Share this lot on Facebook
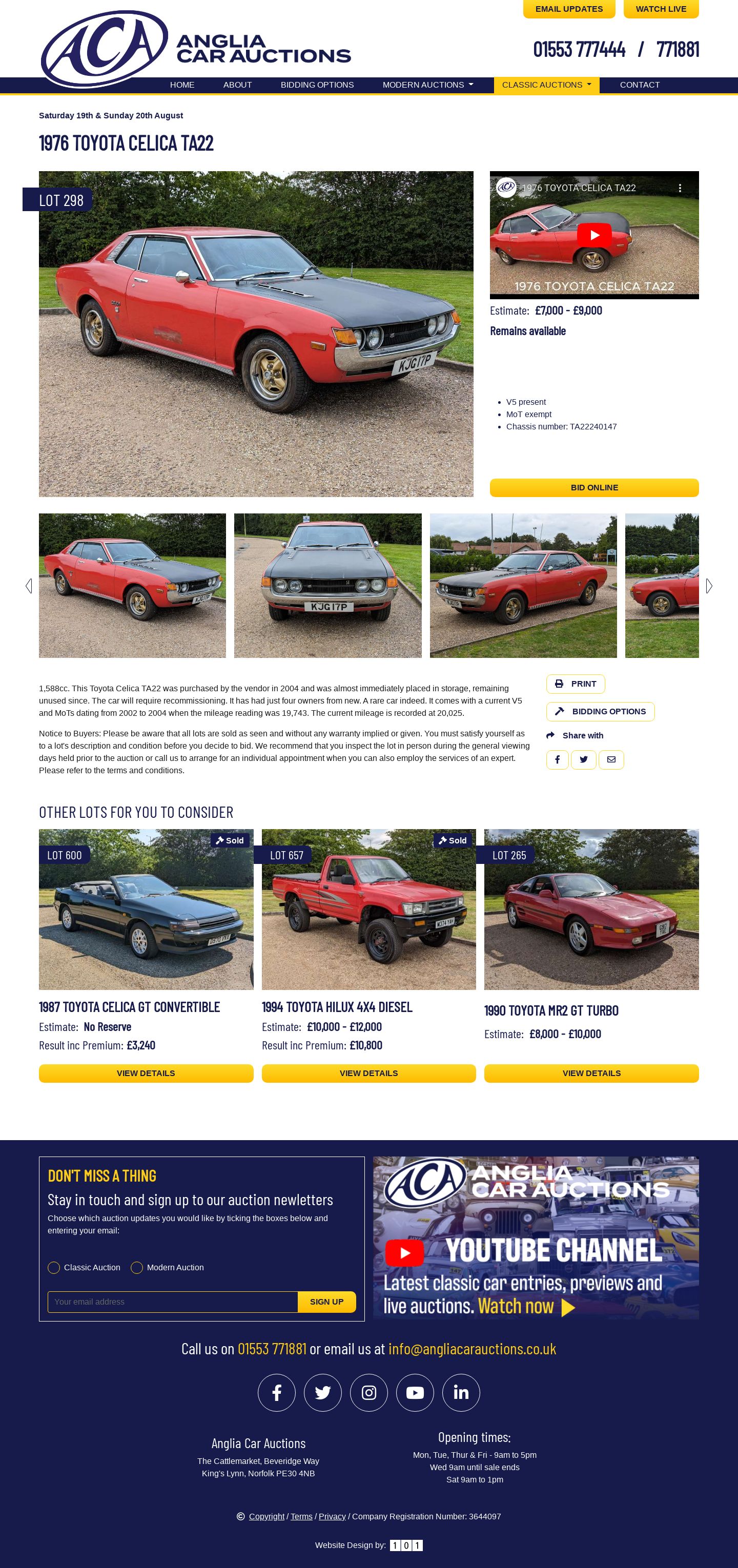 tap(557, 759)
